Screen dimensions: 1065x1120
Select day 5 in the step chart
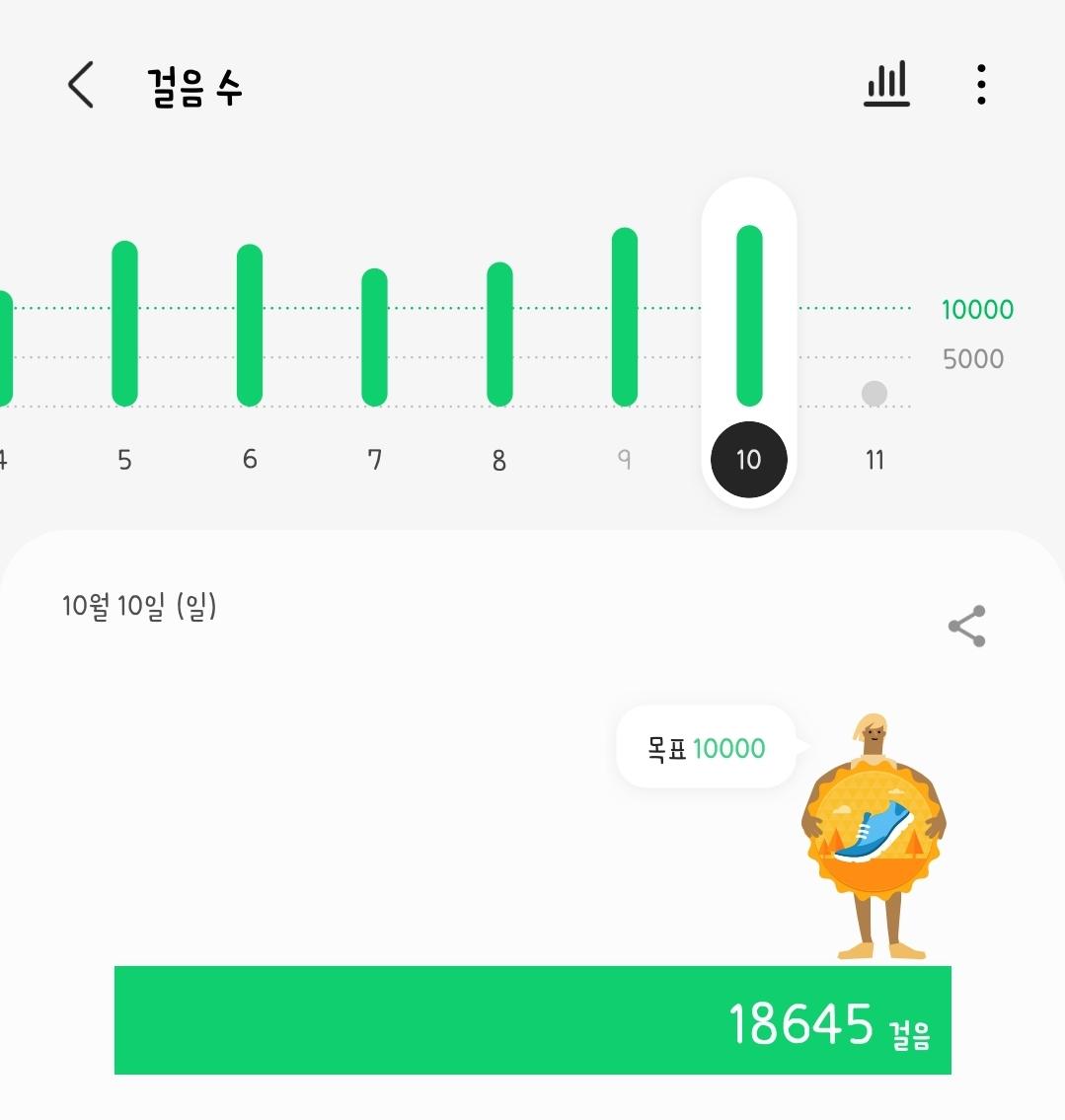[124, 324]
